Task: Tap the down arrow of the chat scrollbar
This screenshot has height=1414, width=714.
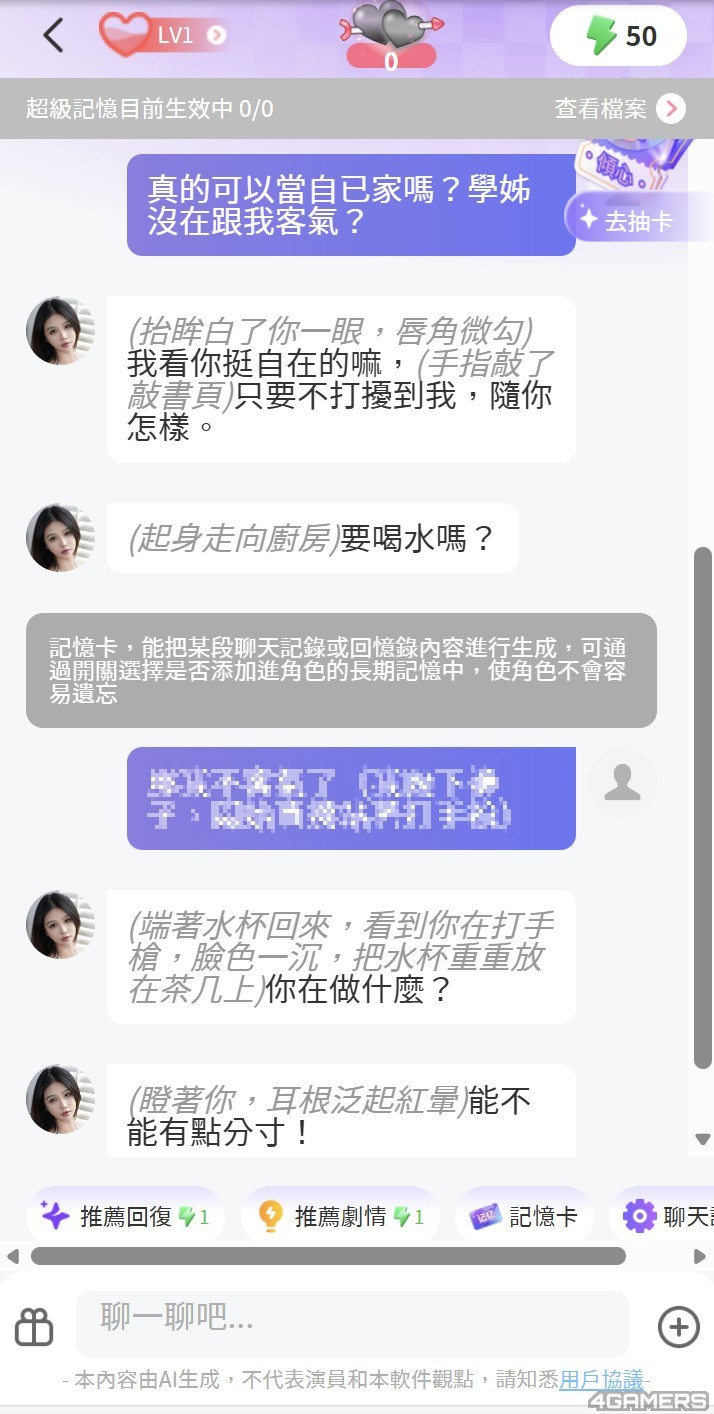Action: pos(703,1139)
